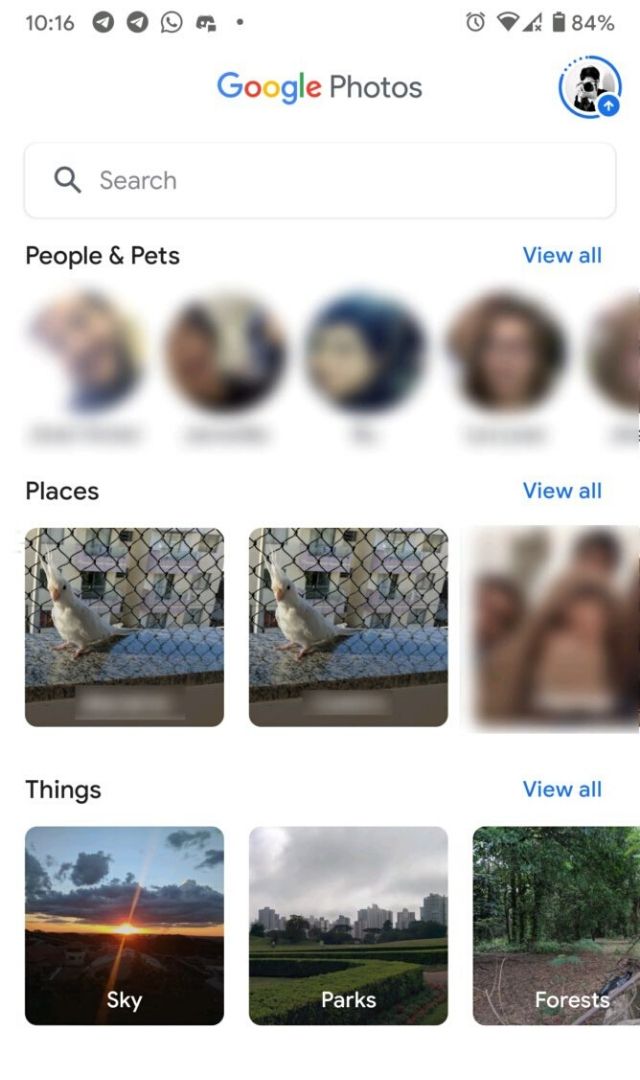640x1080 pixels.
Task: Open the first person in People & Pets
Action: [86, 352]
